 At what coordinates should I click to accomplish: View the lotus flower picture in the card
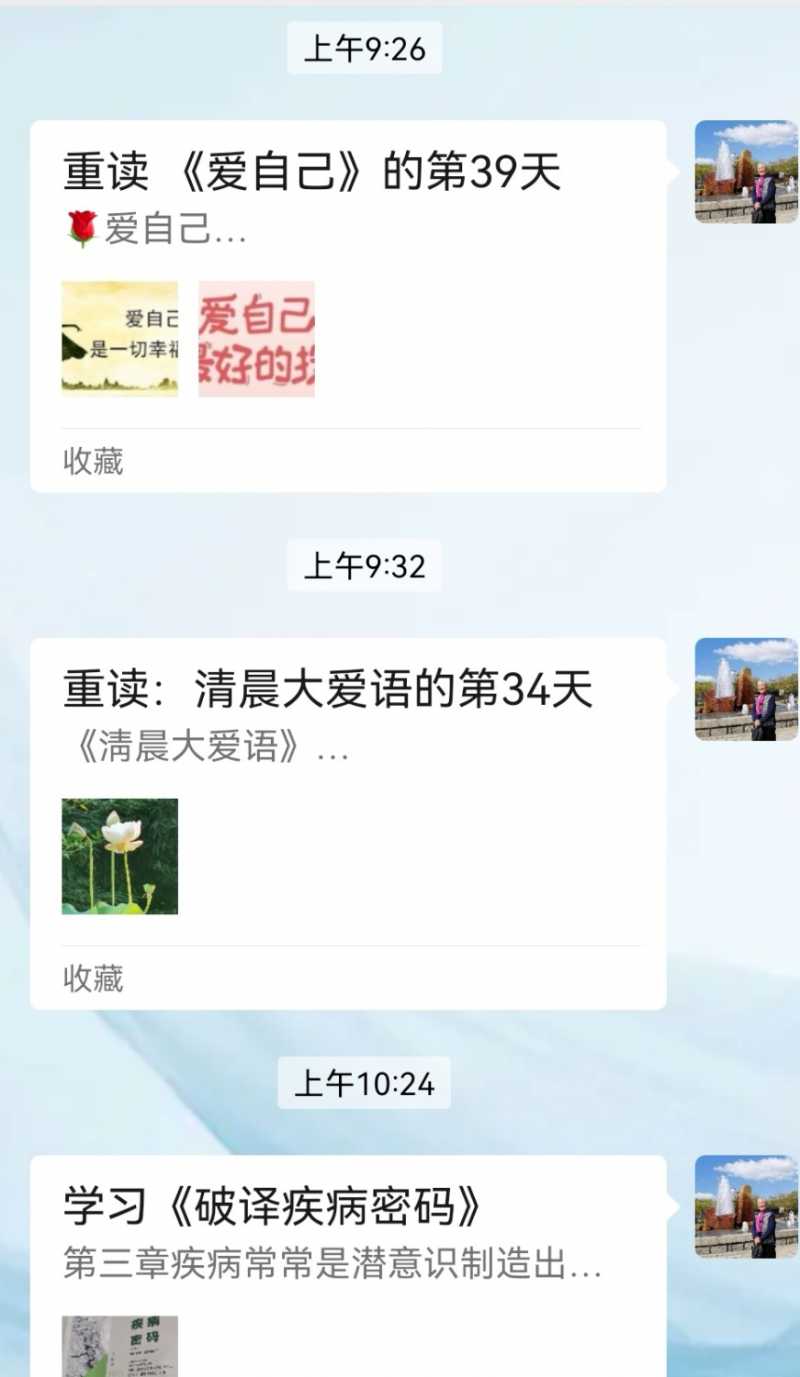click(x=119, y=855)
